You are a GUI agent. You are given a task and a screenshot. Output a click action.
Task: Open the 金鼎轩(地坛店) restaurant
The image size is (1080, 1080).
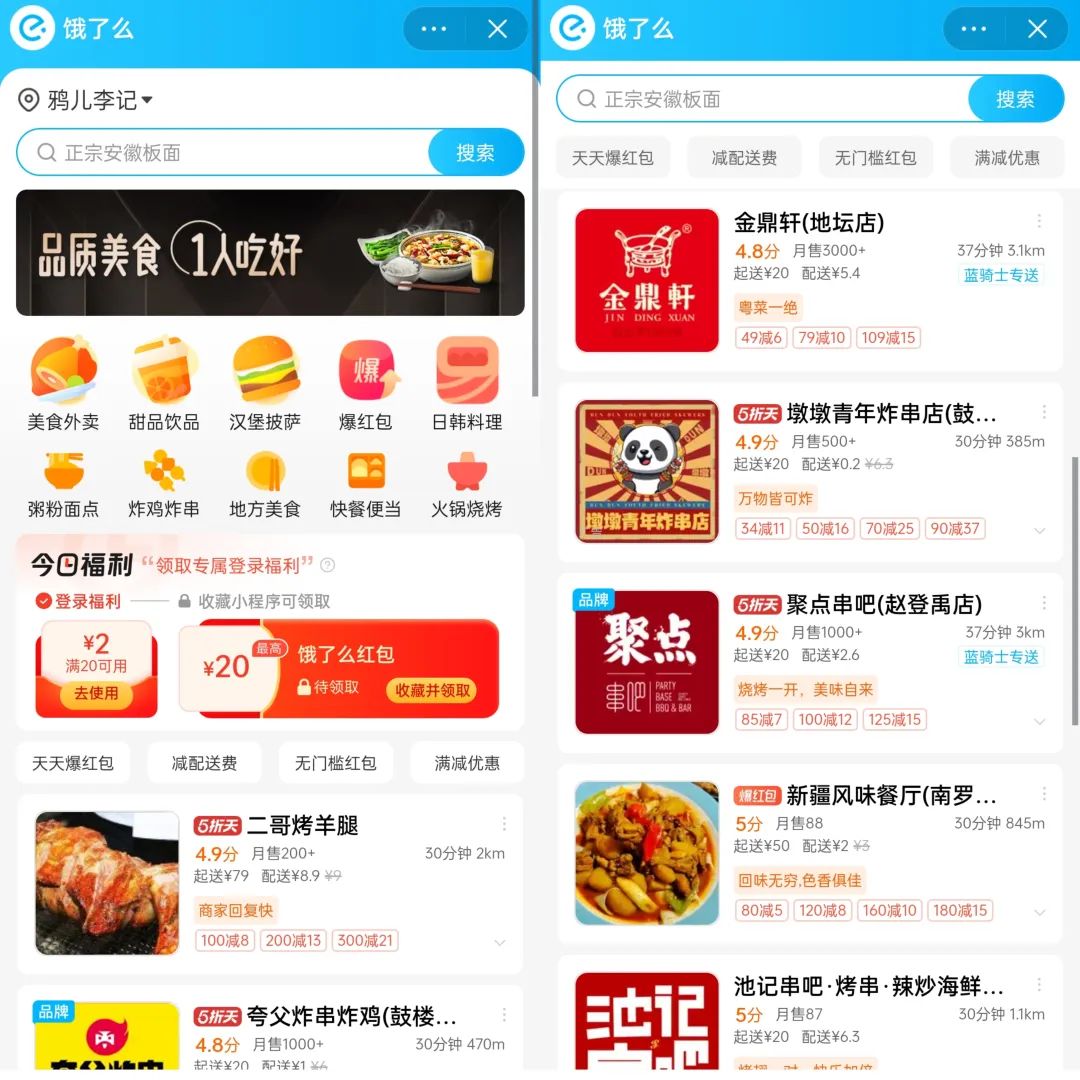809,222
